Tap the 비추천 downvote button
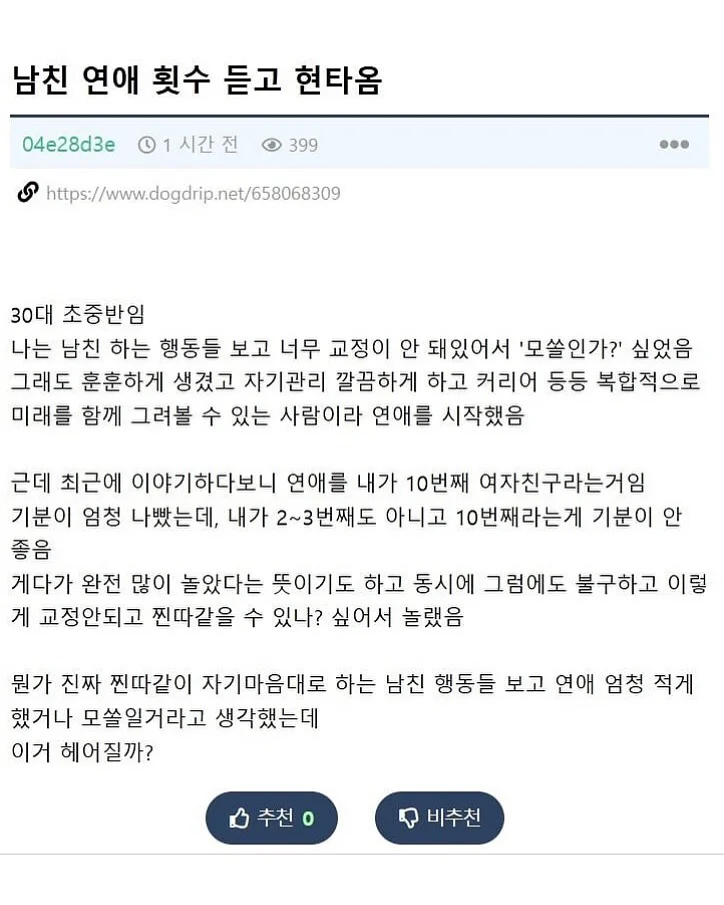724x905 pixels. pyautogui.click(x=439, y=818)
